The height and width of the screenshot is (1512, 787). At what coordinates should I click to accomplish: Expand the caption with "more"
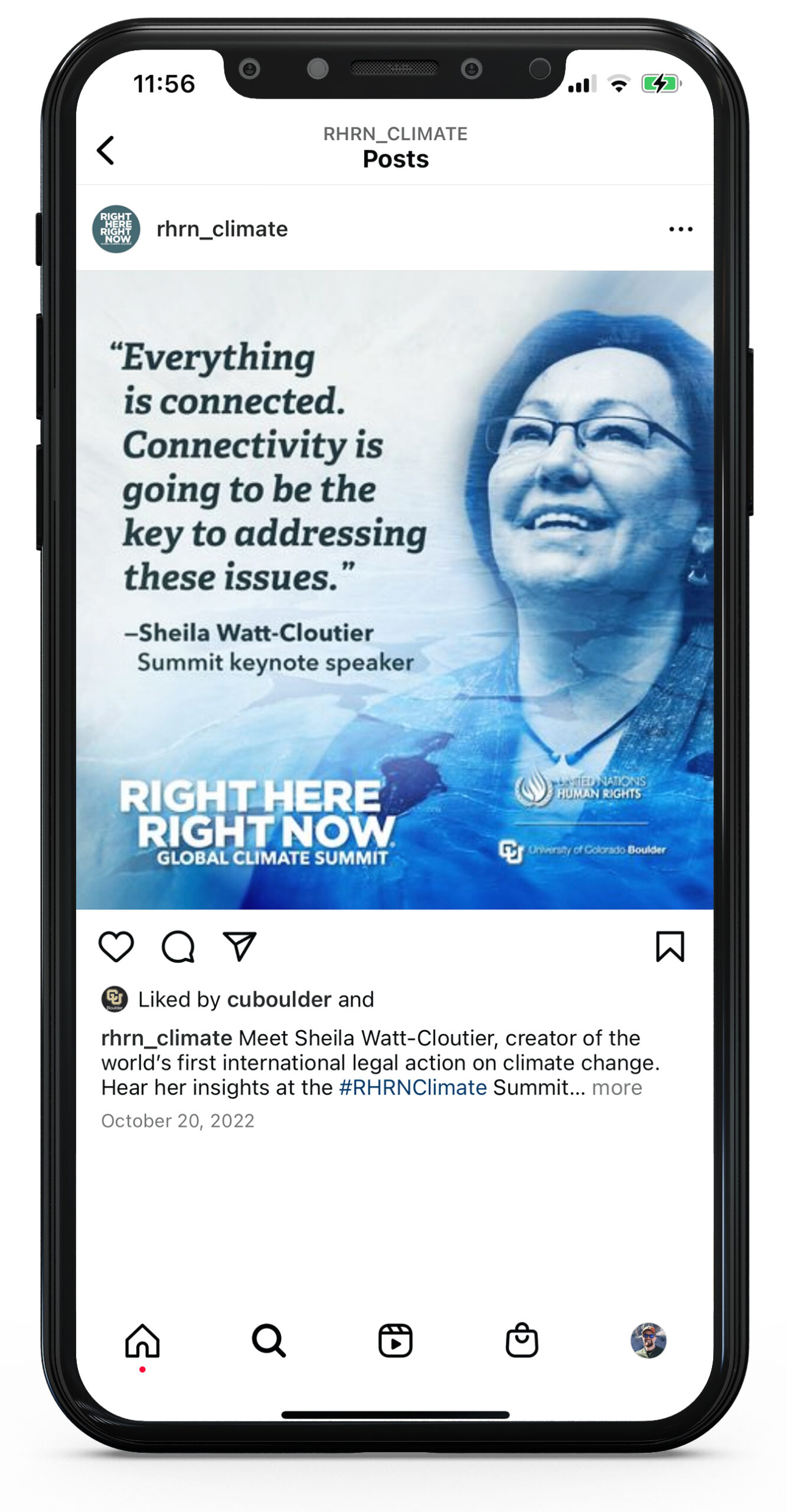tap(616, 1087)
